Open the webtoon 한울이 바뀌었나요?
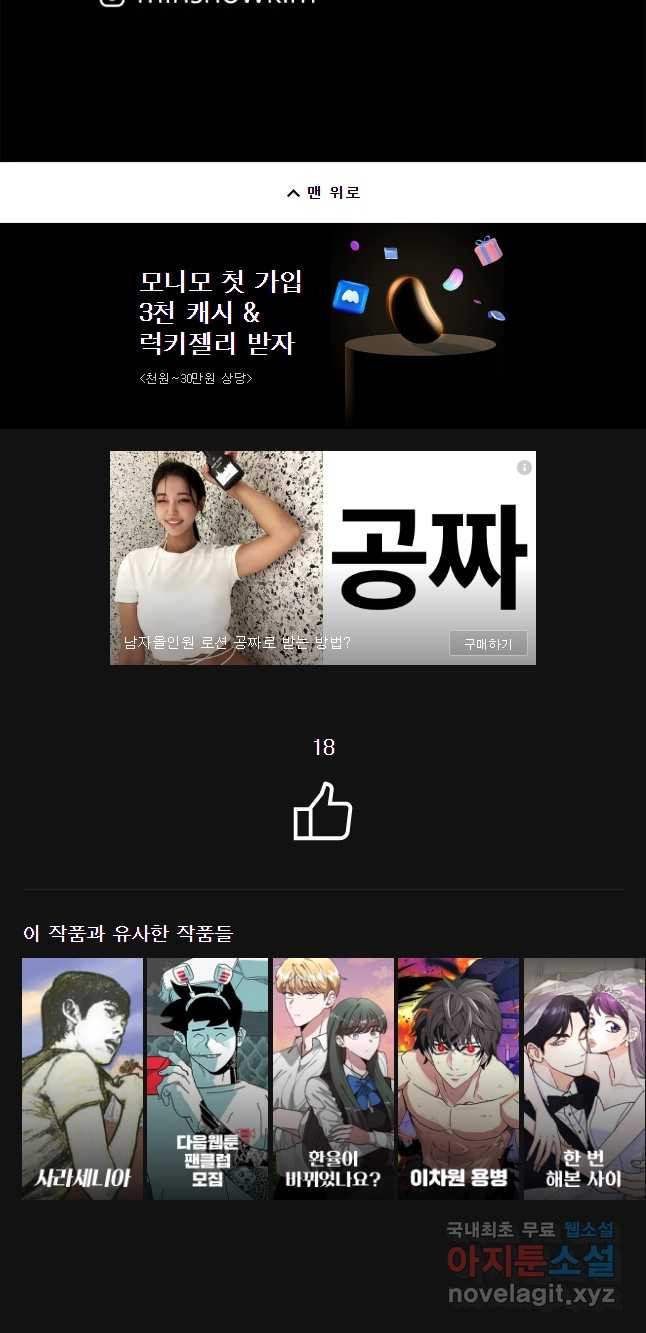Image resolution: width=646 pixels, height=1333 pixels. point(333,1078)
